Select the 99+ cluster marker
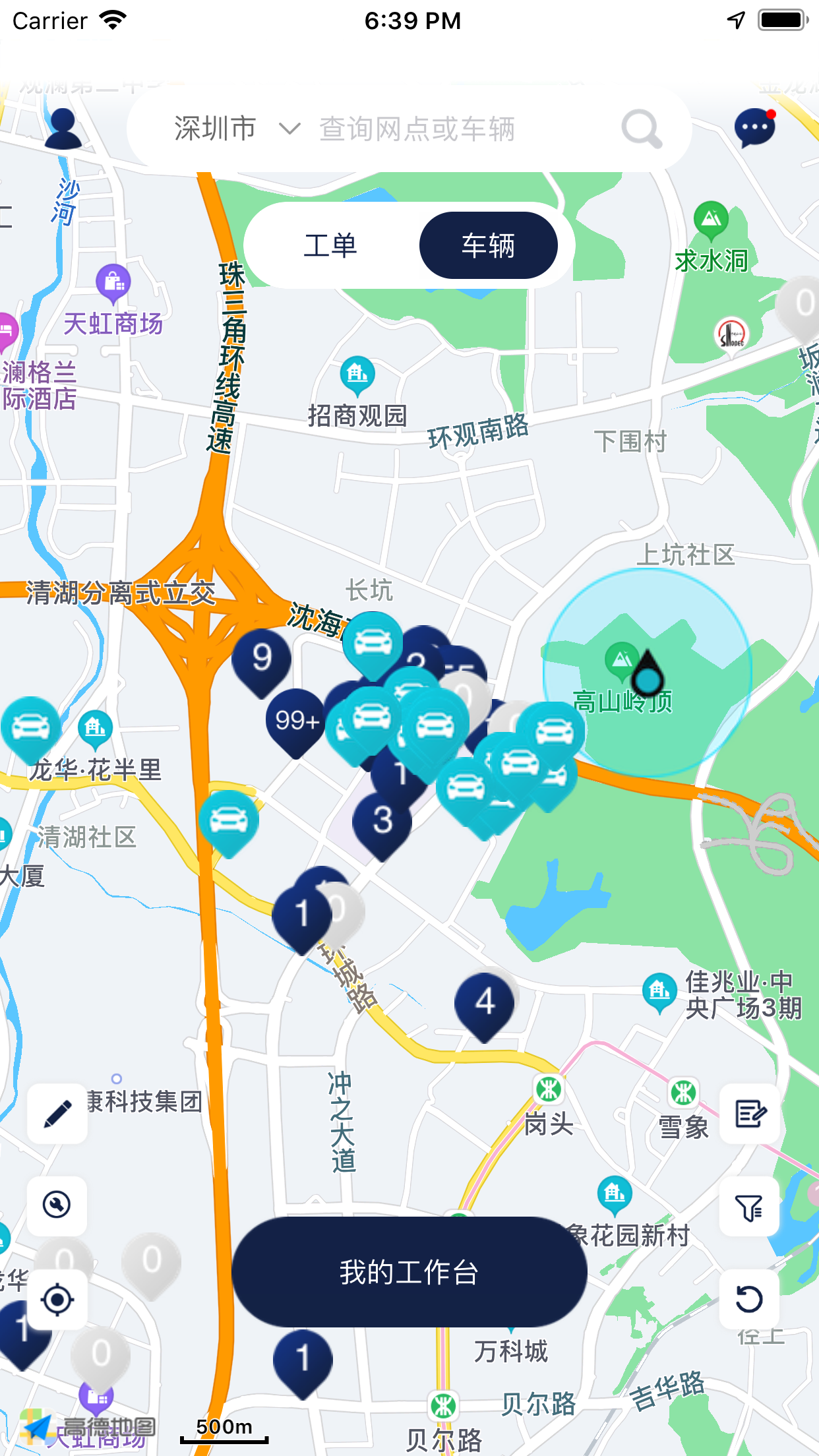The width and height of the screenshot is (819, 1456). pyautogui.click(x=296, y=721)
